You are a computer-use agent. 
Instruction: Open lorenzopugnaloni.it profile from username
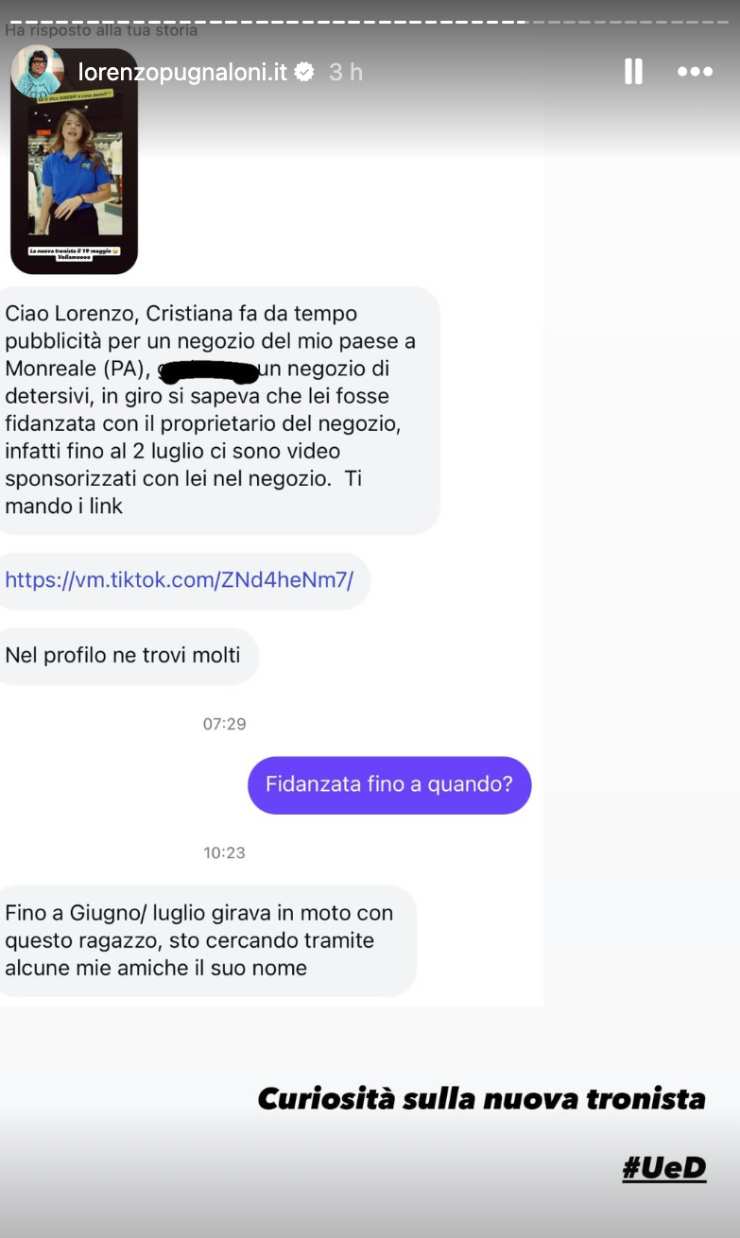tap(182, 72)
